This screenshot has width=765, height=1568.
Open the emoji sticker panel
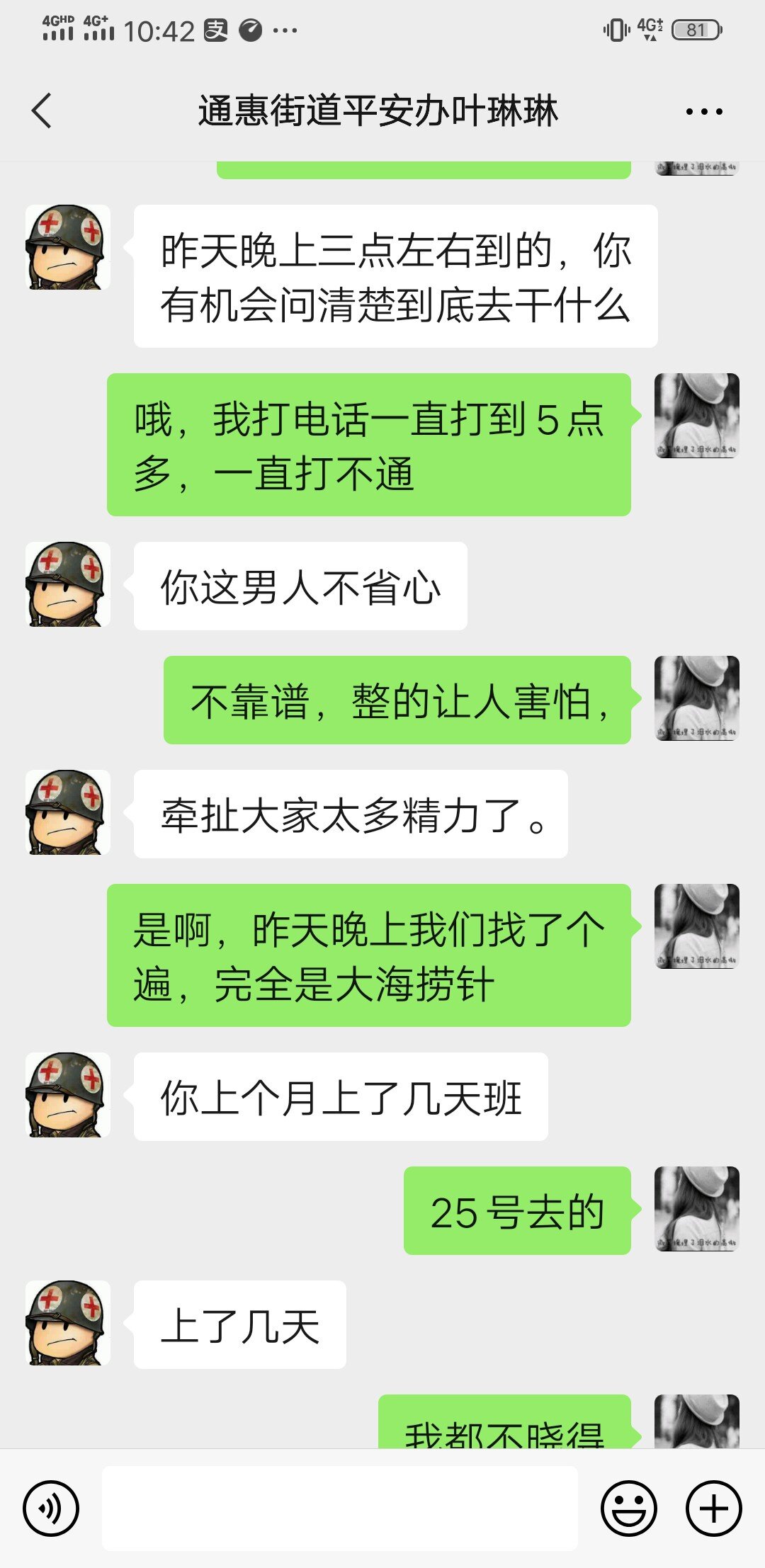click(x=628, y=1508)
